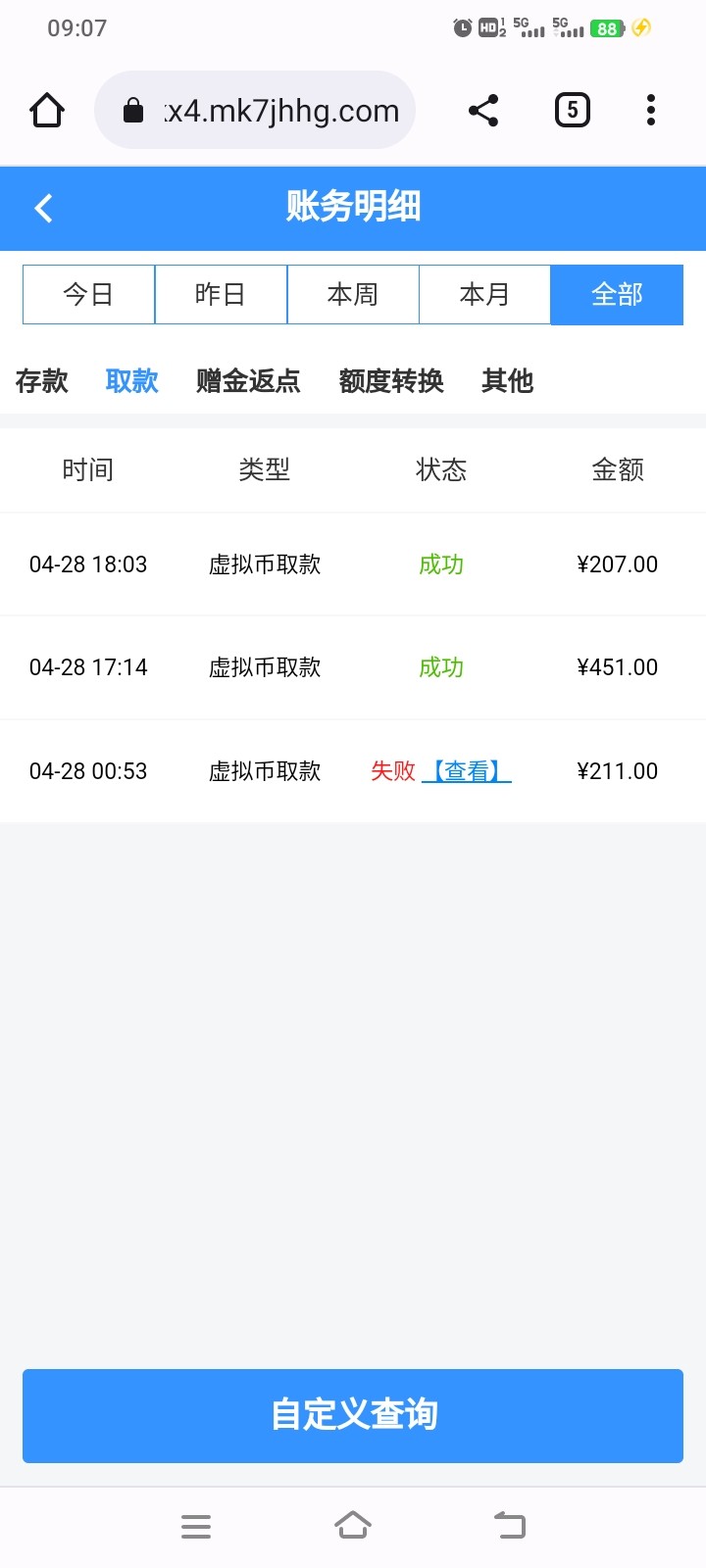Screen dimensions: 706x1568
Task: Tap the 【查看】 link for the failed withdrawal
Action: coord(467,771)
